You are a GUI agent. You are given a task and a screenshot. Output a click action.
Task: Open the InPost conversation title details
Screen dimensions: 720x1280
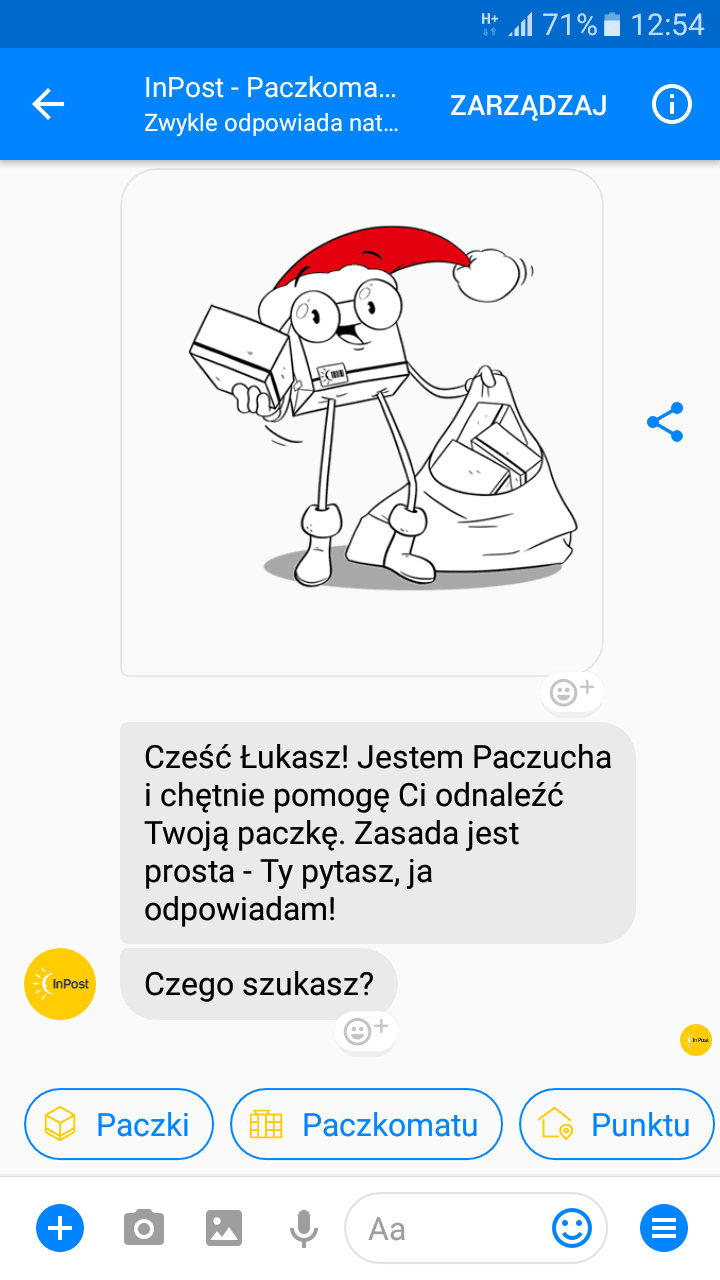point(271,104)
